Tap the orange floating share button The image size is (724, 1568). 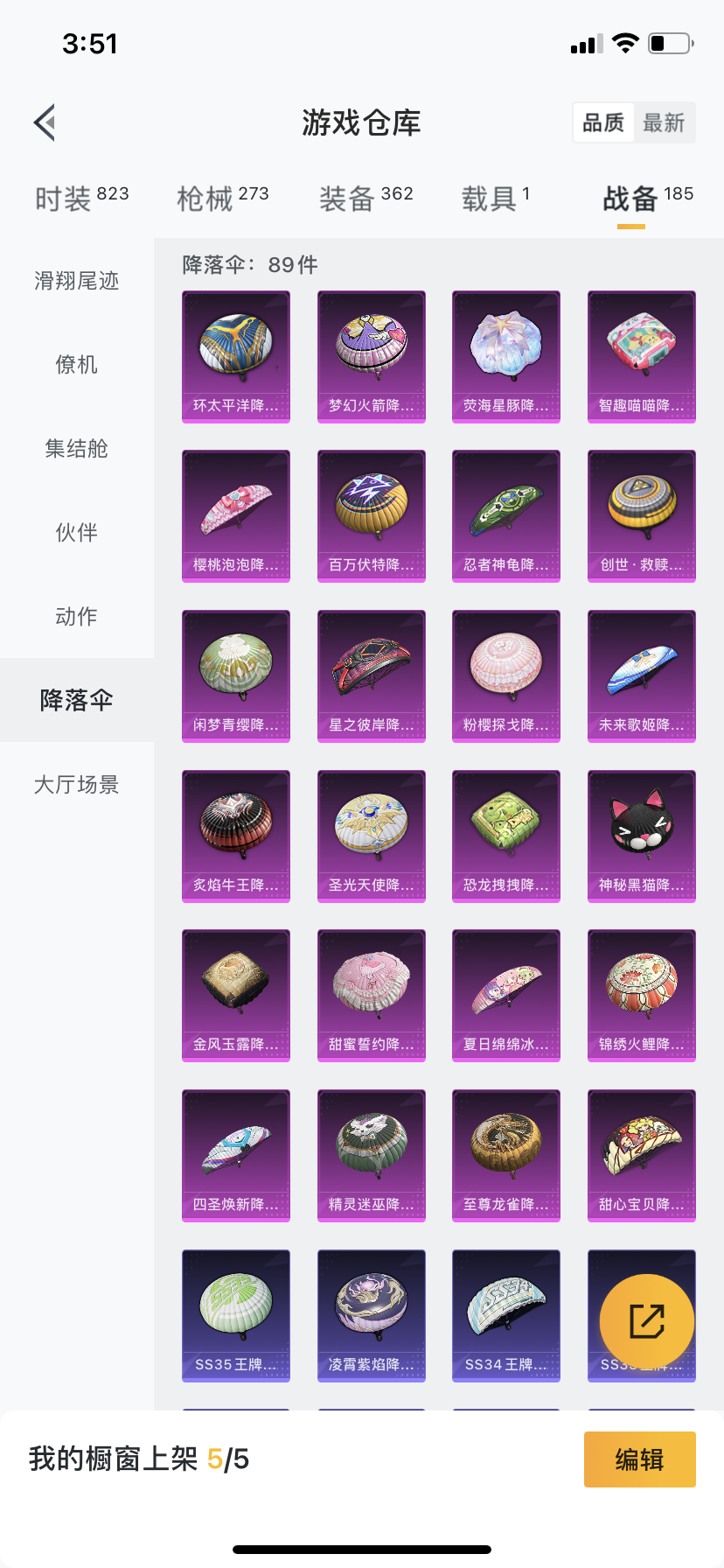[647, 1322]
